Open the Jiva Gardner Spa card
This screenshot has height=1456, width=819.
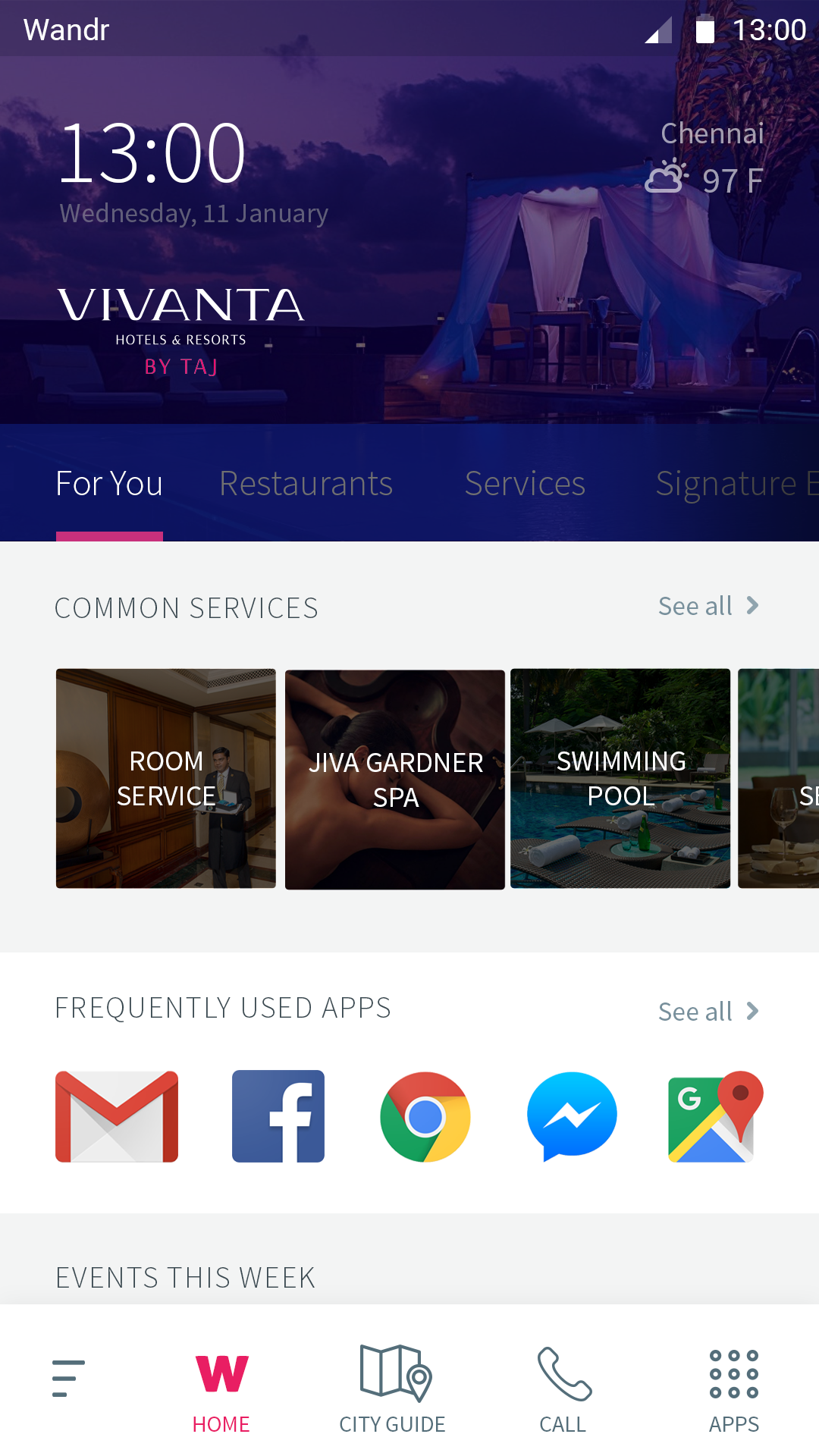coord(395,780)
